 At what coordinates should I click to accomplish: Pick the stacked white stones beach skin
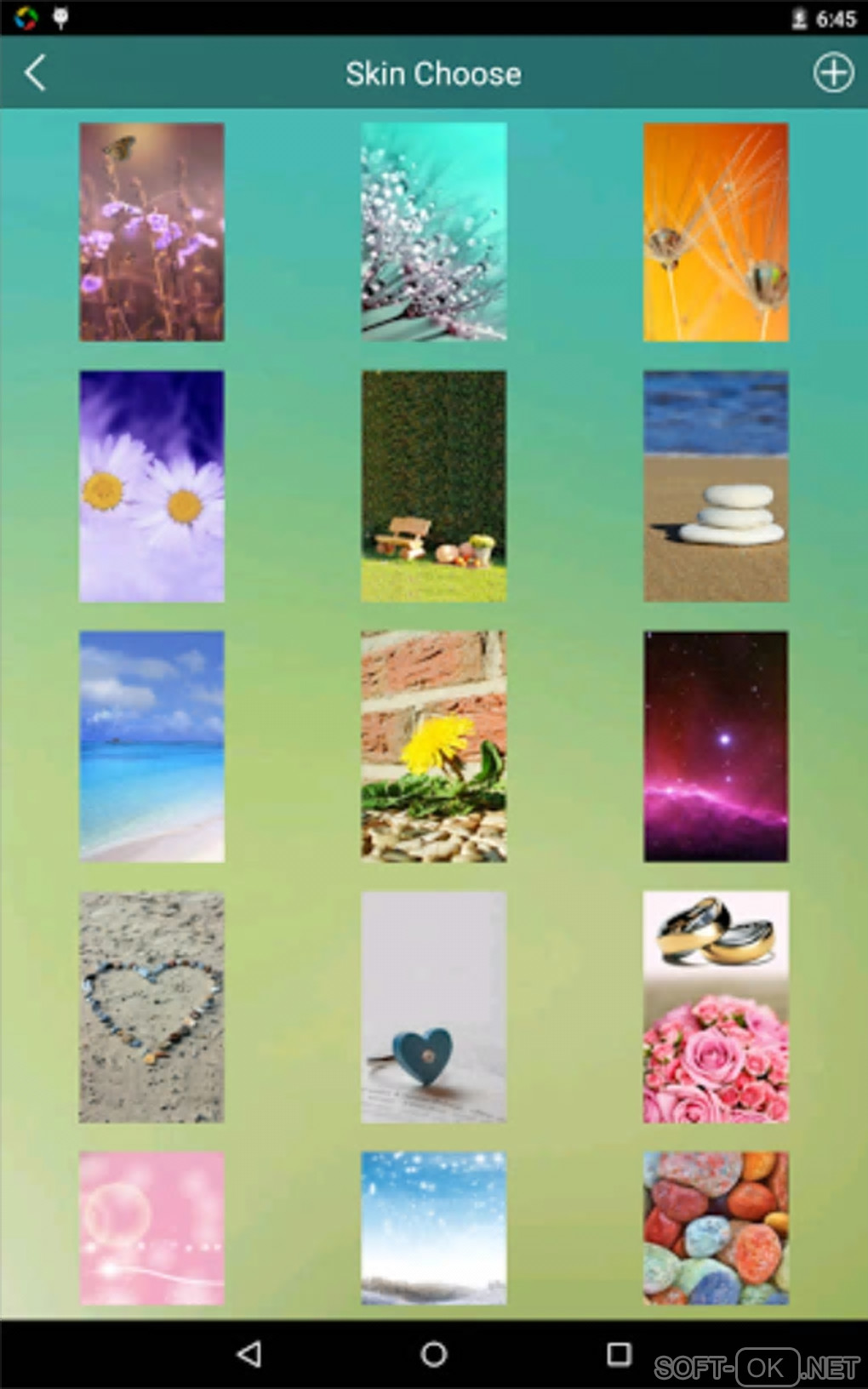(x=716, y=486)
